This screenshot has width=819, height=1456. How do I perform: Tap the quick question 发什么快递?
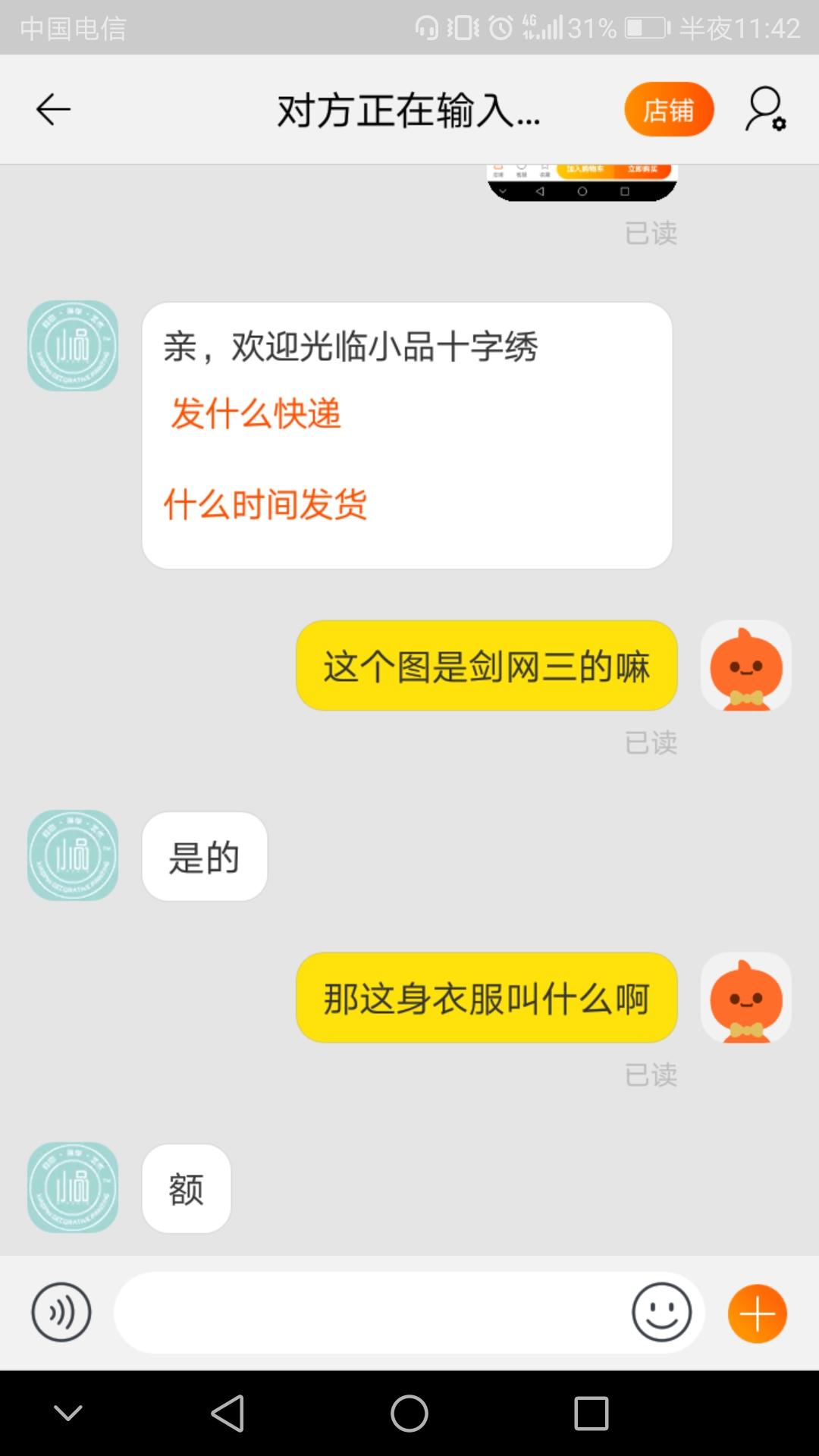(x=256, y=414)
